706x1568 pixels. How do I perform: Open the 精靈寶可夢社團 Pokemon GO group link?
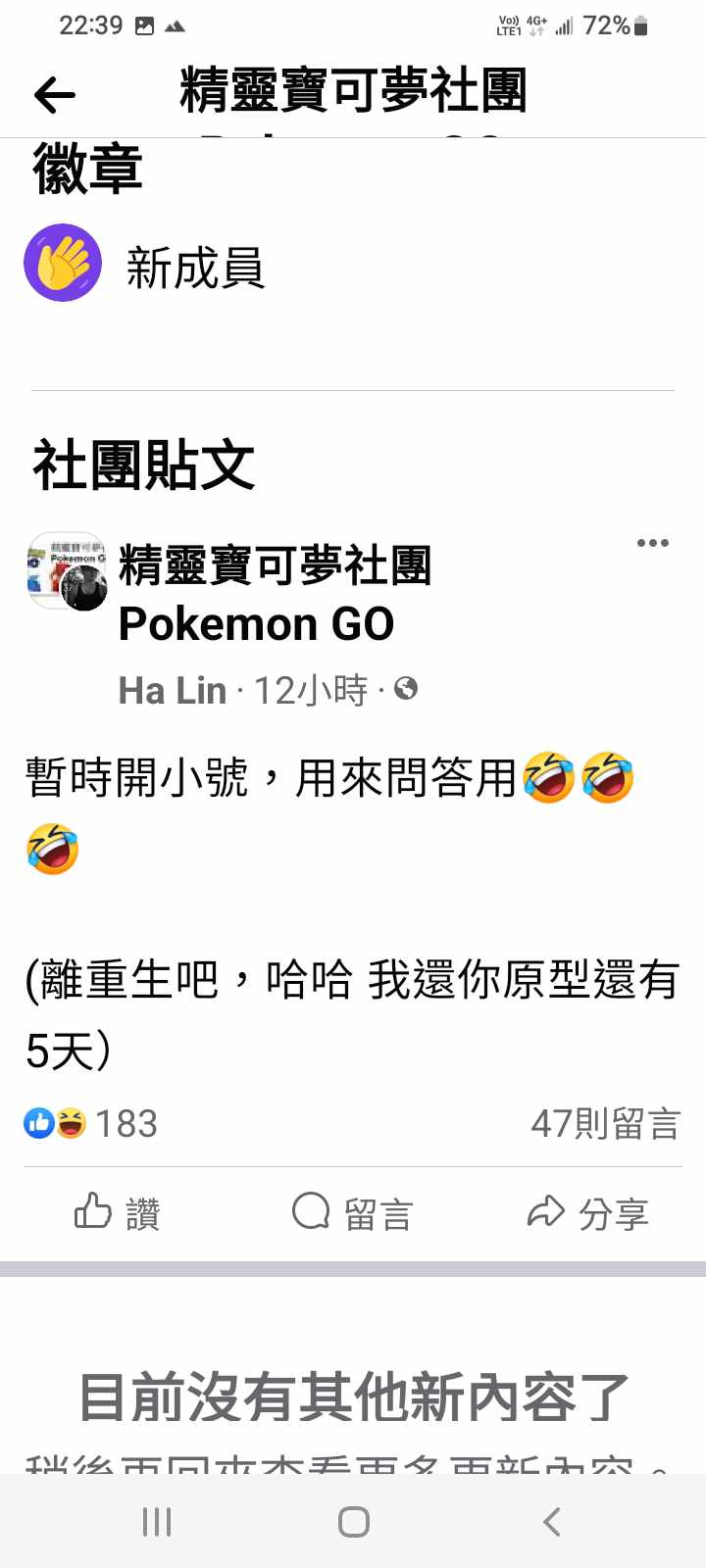pos(275,594)
